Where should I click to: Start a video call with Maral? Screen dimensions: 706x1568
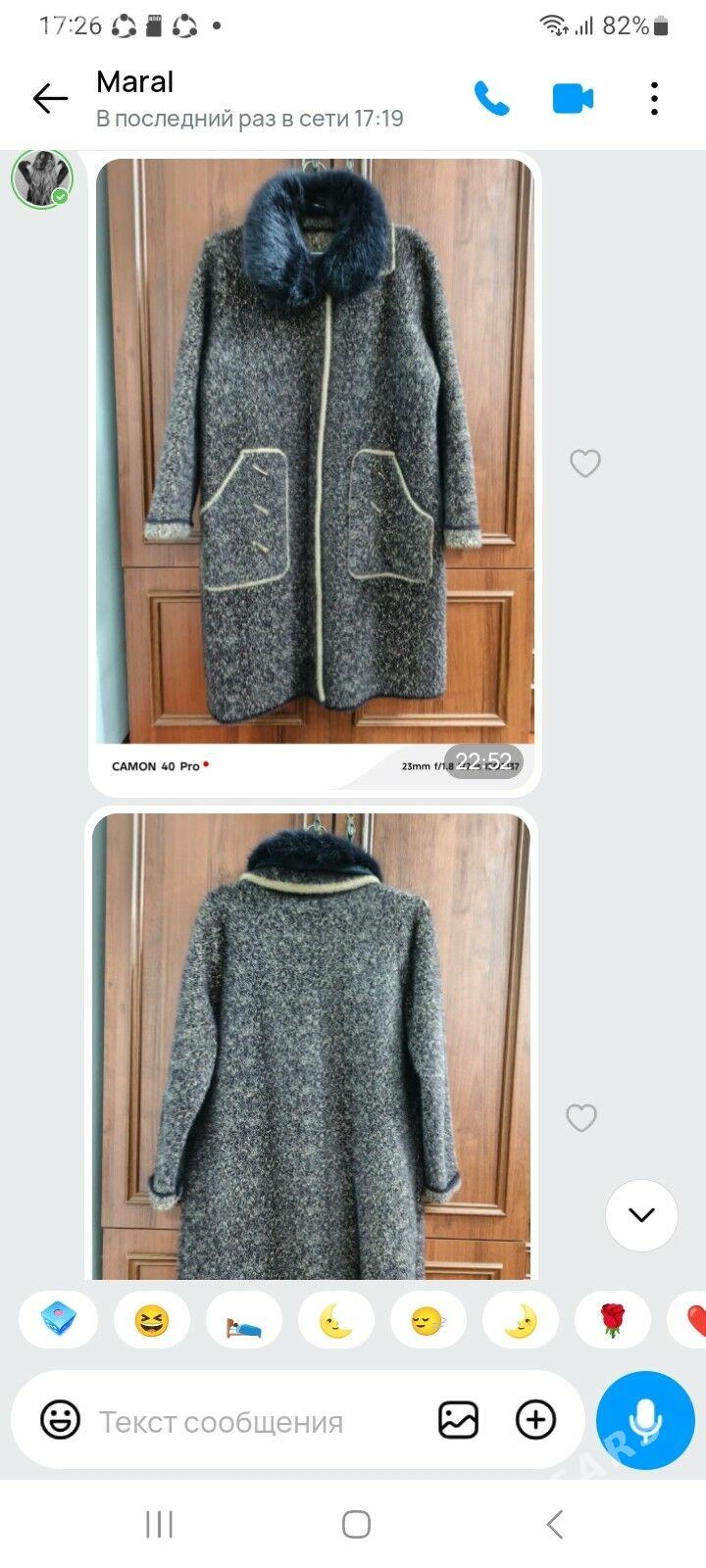coord(573,99)
